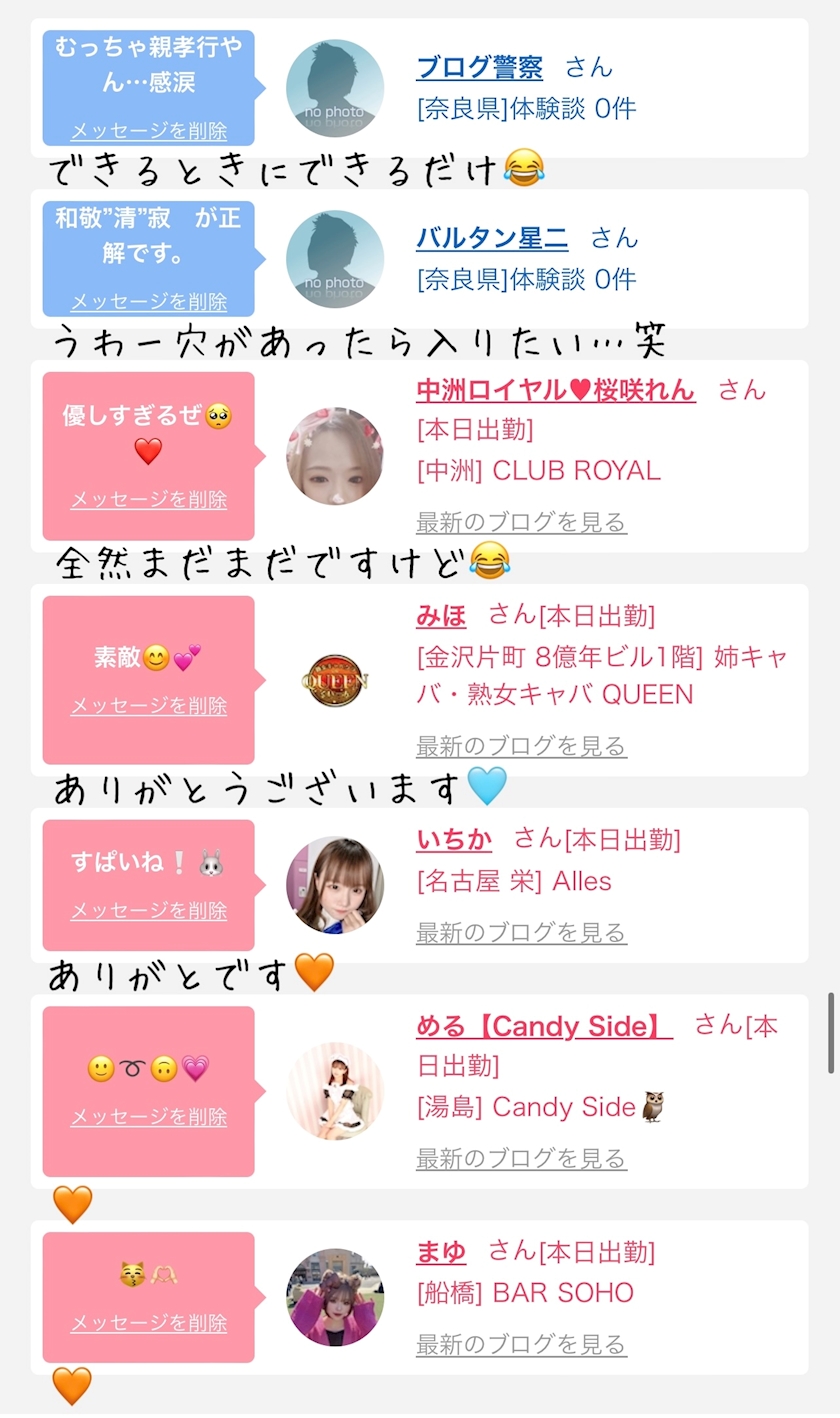View 桜咲れん's latest blog
This screenshot has width=840, height=1418.
[521, 522]
